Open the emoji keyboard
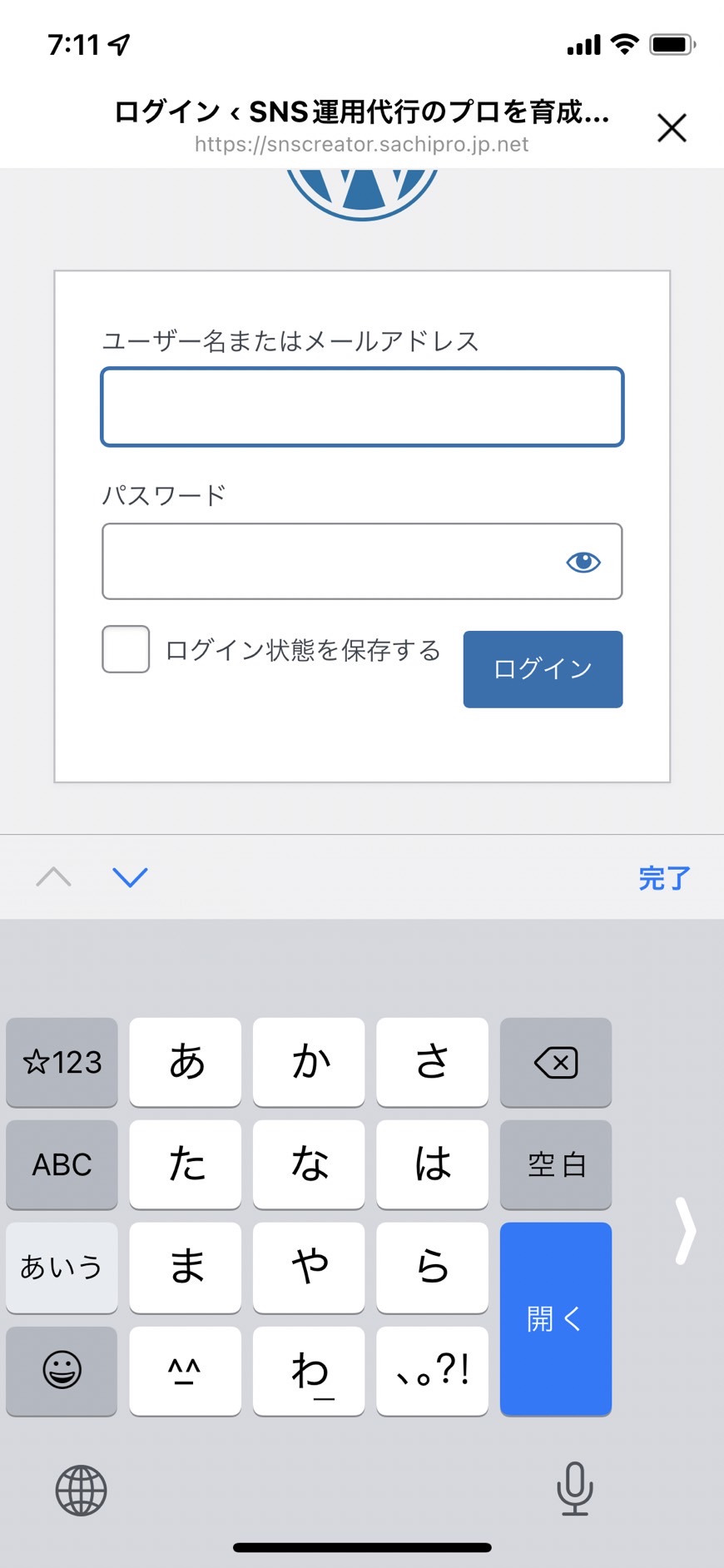This screenshot has height=1568, width=724. [x=62, y=1370]
